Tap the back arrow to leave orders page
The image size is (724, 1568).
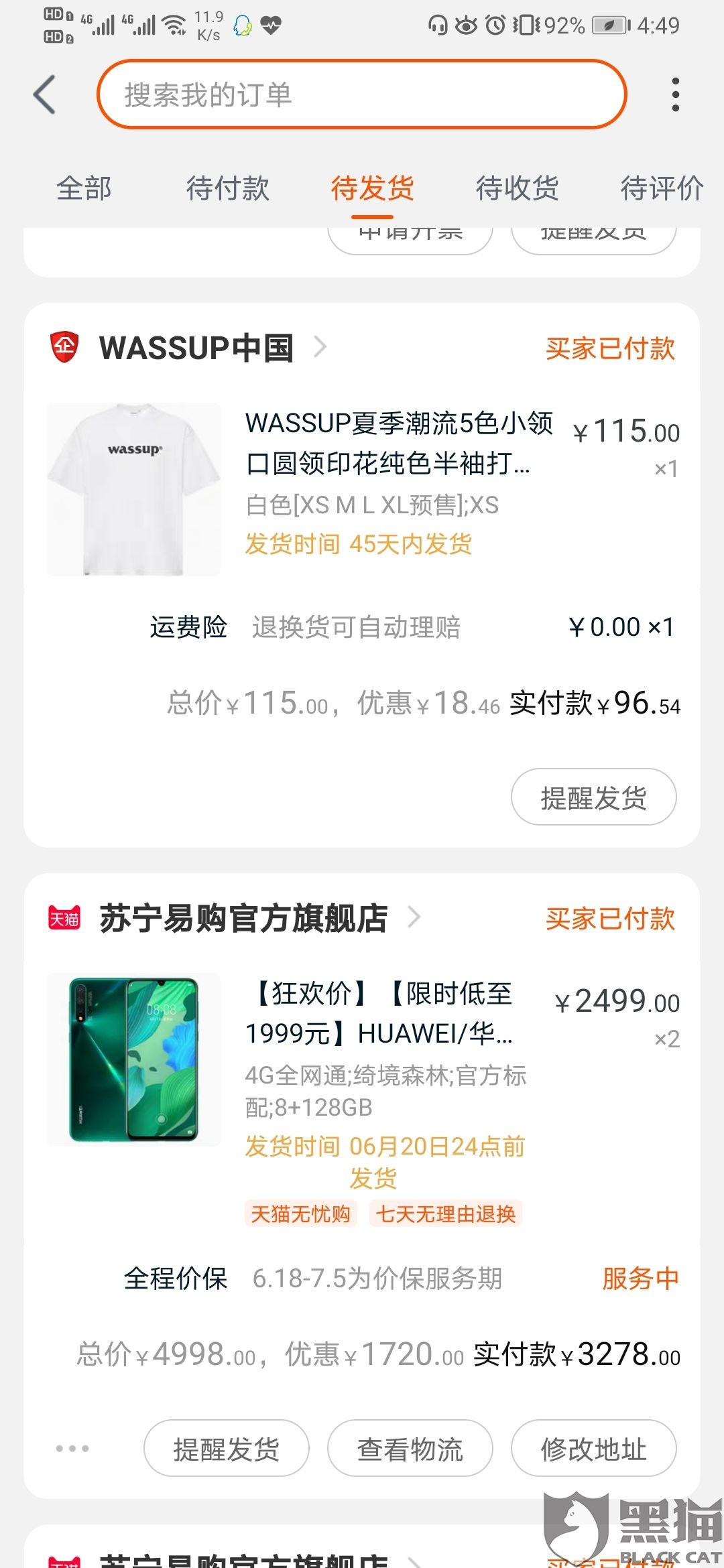point(44,94)
